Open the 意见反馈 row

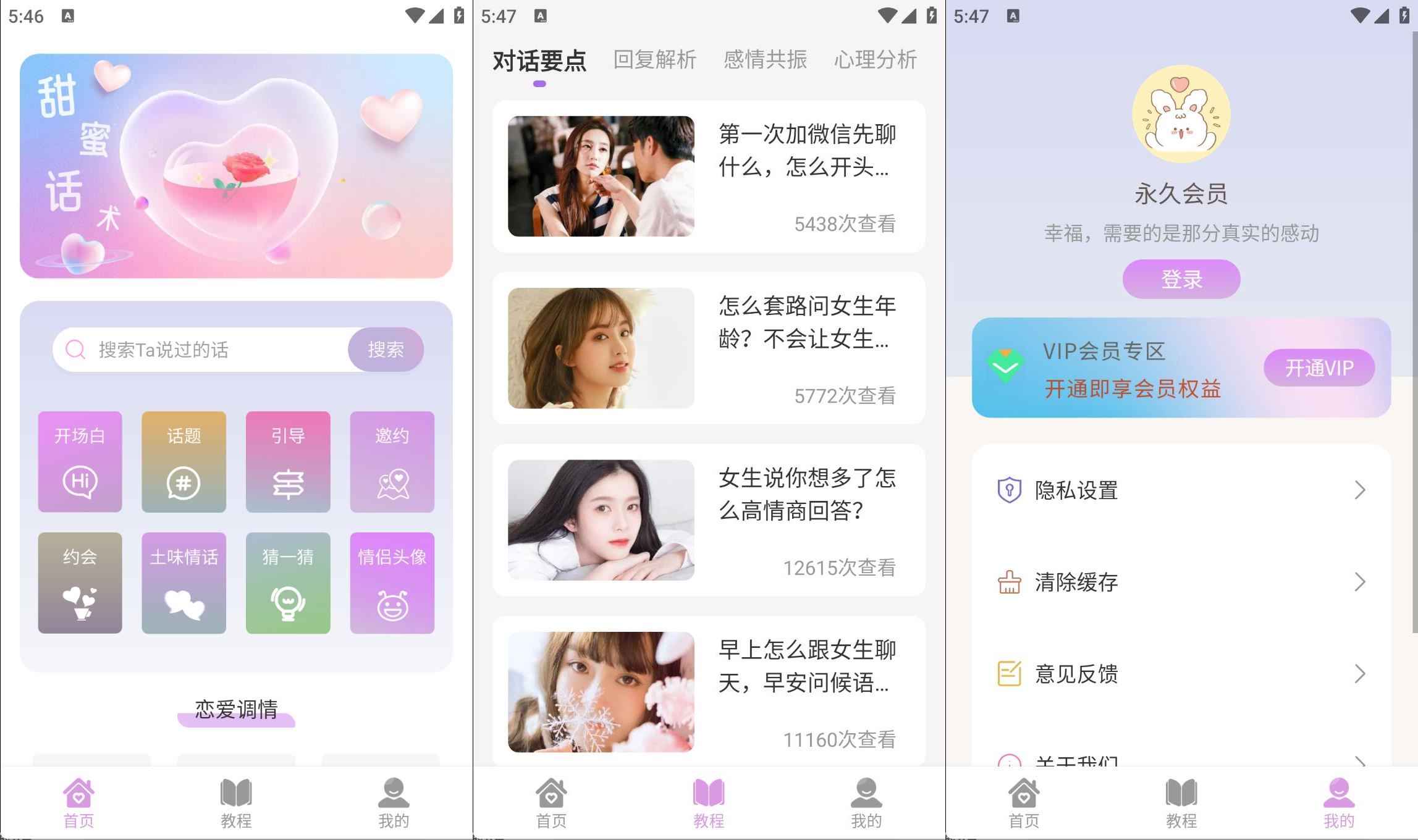click(1181, 673)
